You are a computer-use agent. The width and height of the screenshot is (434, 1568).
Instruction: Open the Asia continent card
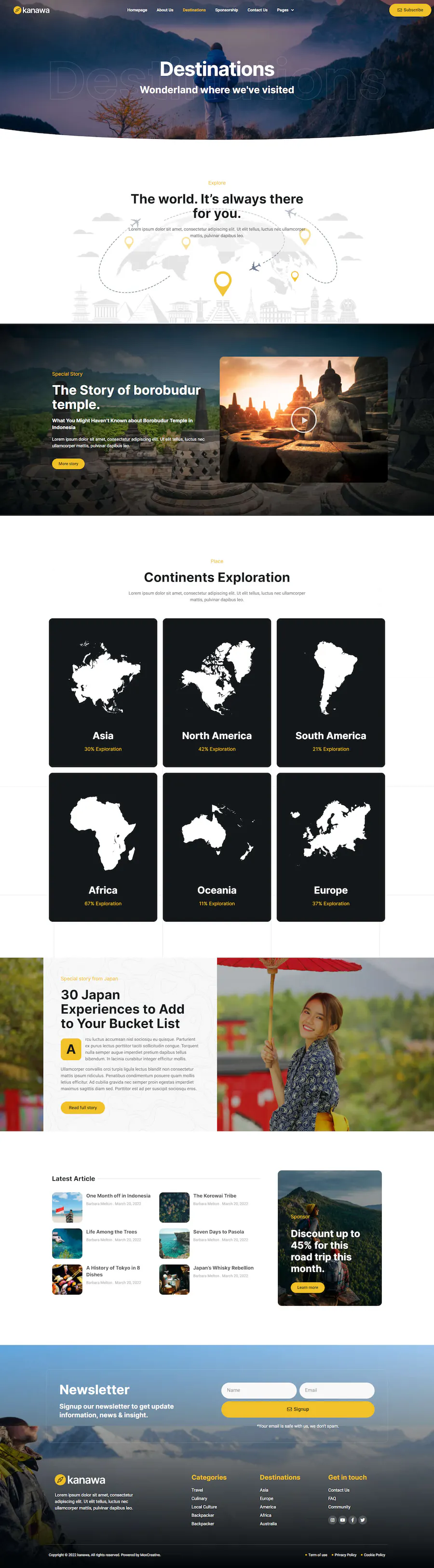point(103,692)
